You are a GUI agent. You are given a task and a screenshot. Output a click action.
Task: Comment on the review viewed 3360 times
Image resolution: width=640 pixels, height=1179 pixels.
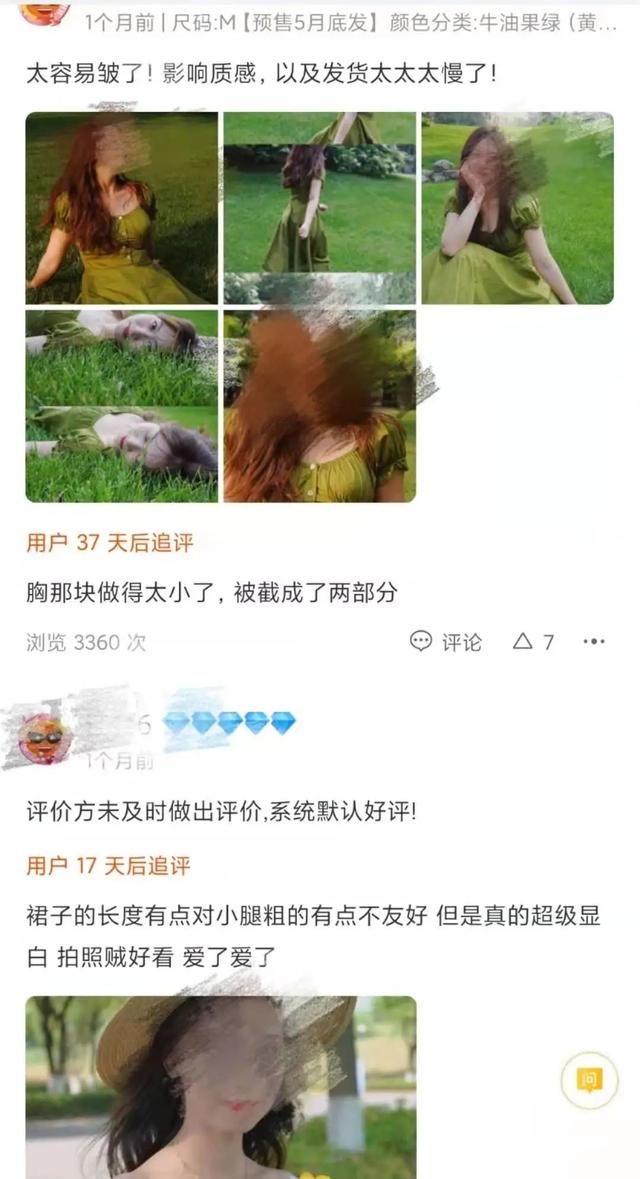click(446, 642)
